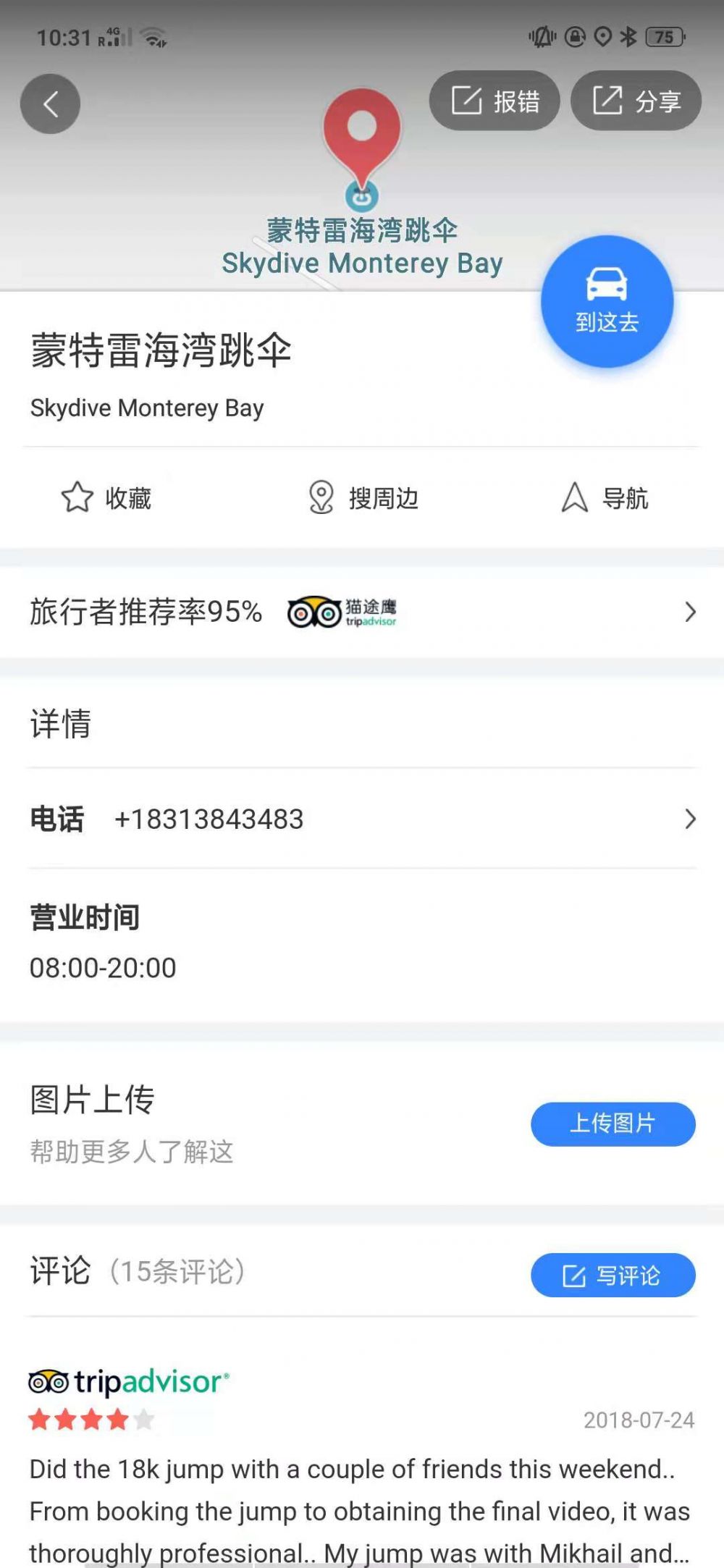Save place with 收藏 star

[x=106, y=498]
